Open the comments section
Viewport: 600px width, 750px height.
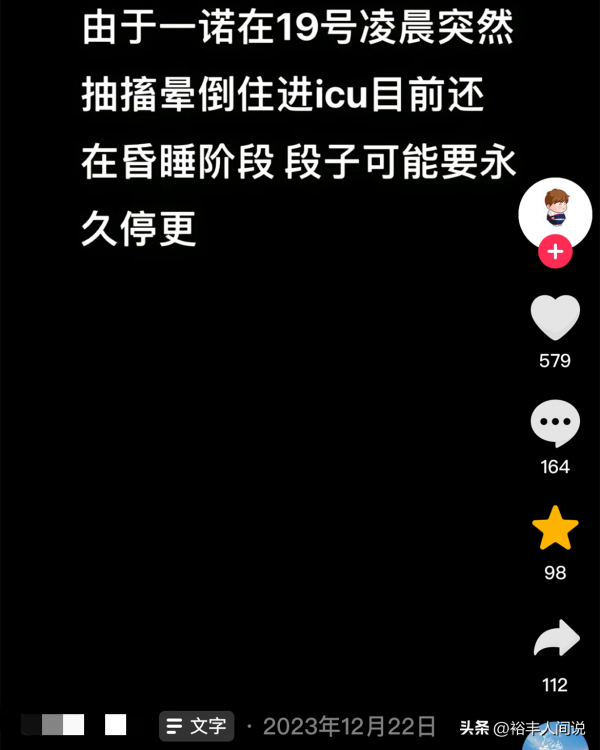click(x=555, y=423)
